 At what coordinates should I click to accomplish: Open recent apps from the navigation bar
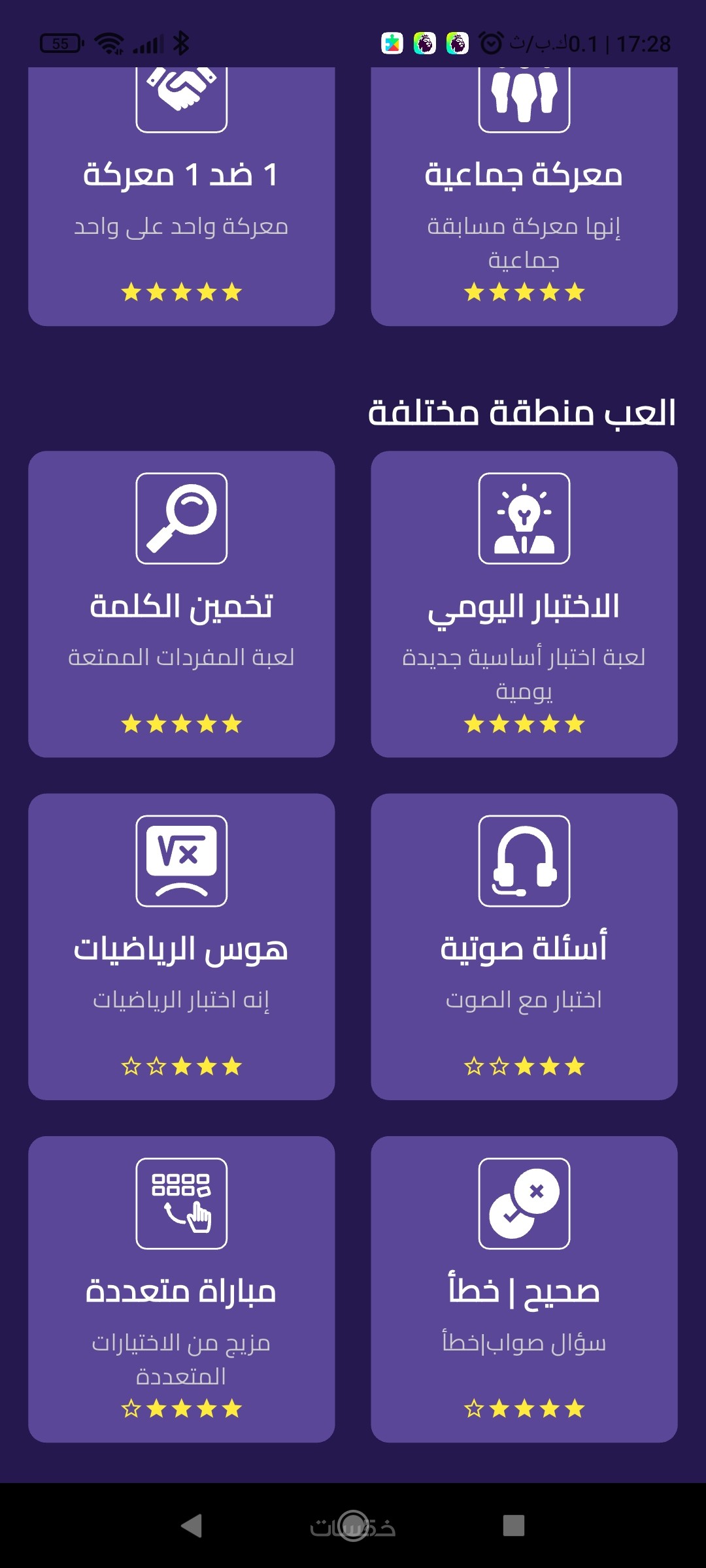point(514,1526)
